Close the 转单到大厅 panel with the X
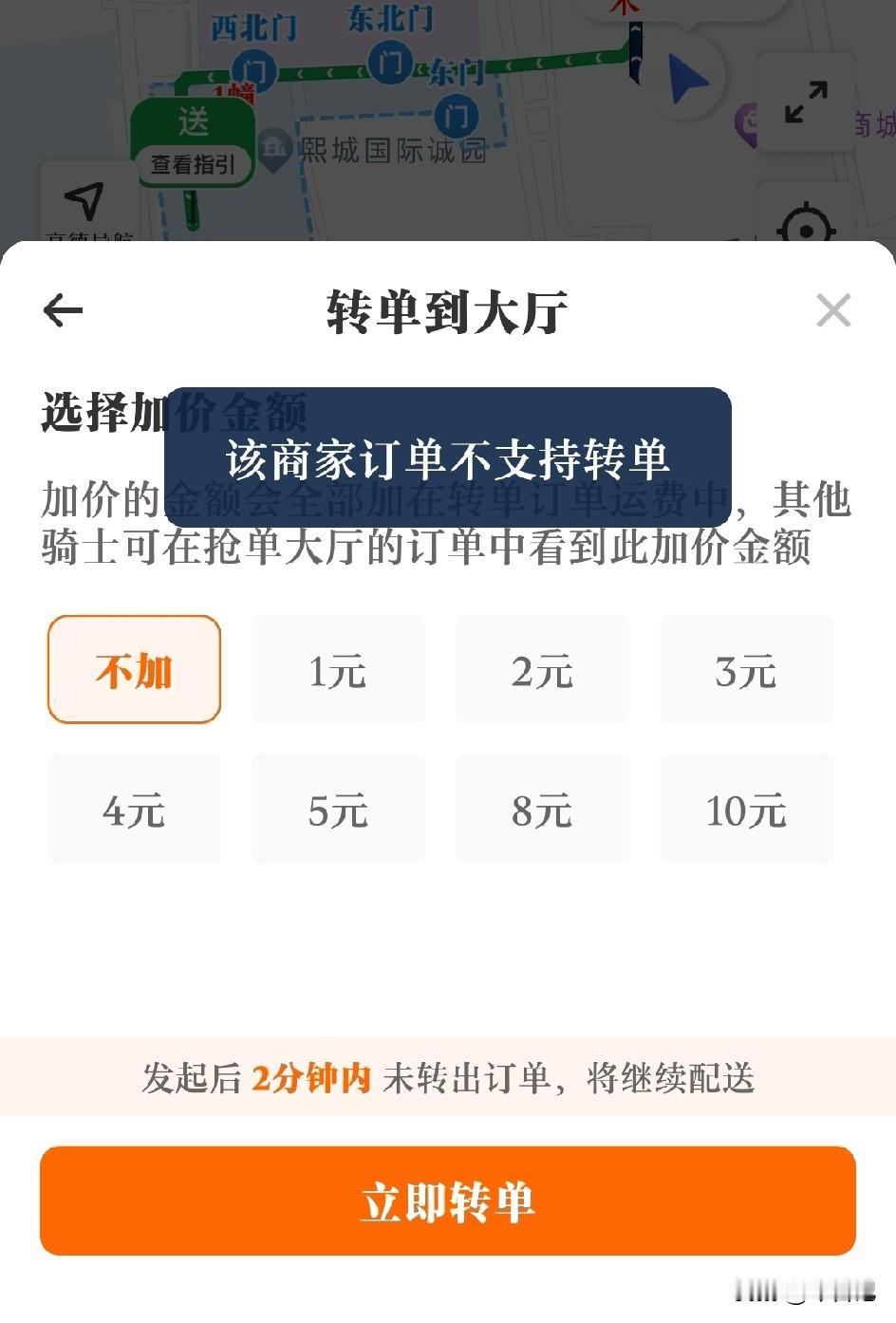Image resolution: width=896 pixels, height=1323 pixels. pos(833,309)
